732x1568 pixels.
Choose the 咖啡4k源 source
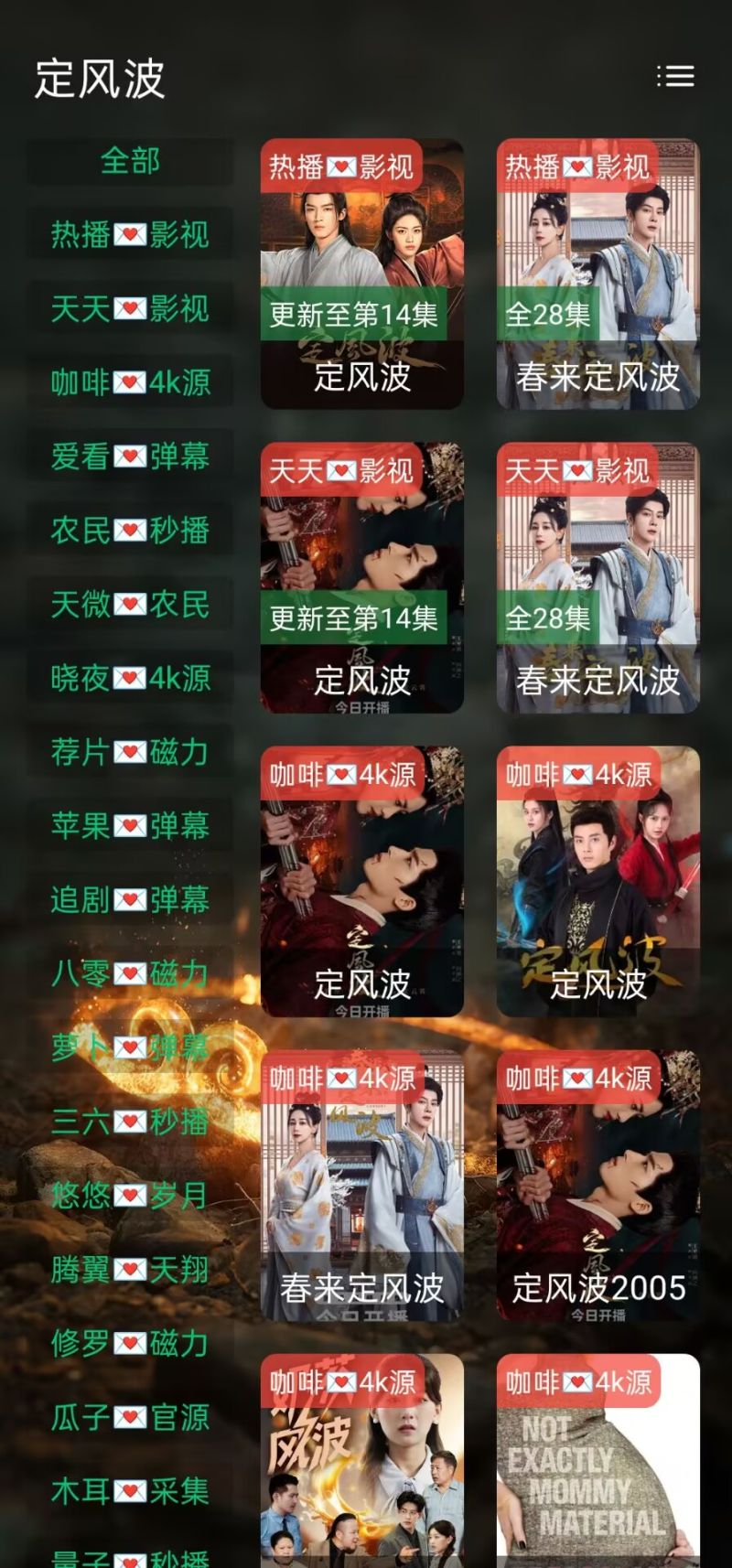point(130,382)
